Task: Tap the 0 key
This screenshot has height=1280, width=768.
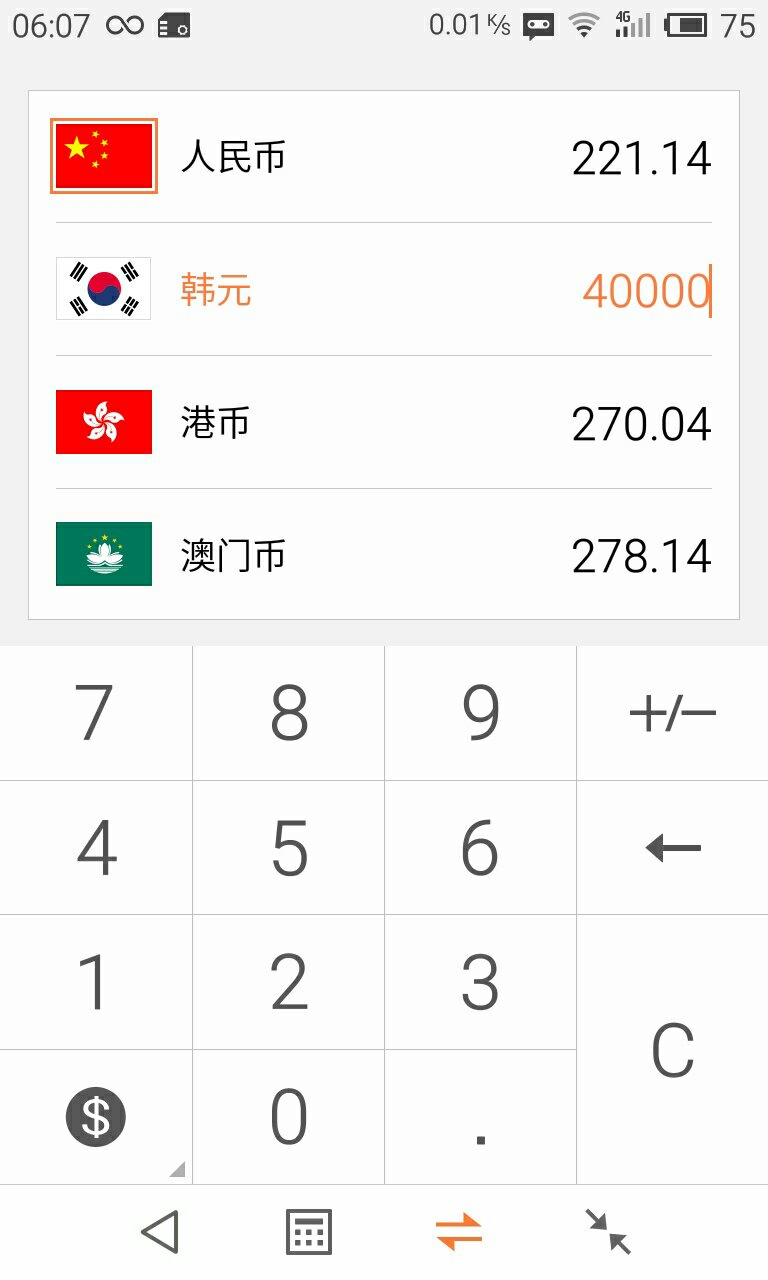Action: click(289, 1117)
